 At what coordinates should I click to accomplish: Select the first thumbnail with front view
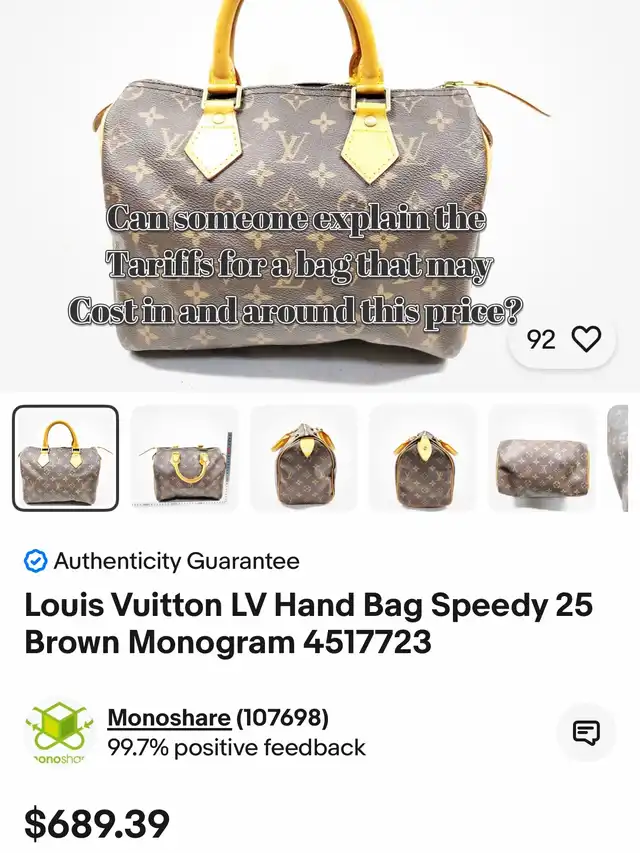[65, 458]
